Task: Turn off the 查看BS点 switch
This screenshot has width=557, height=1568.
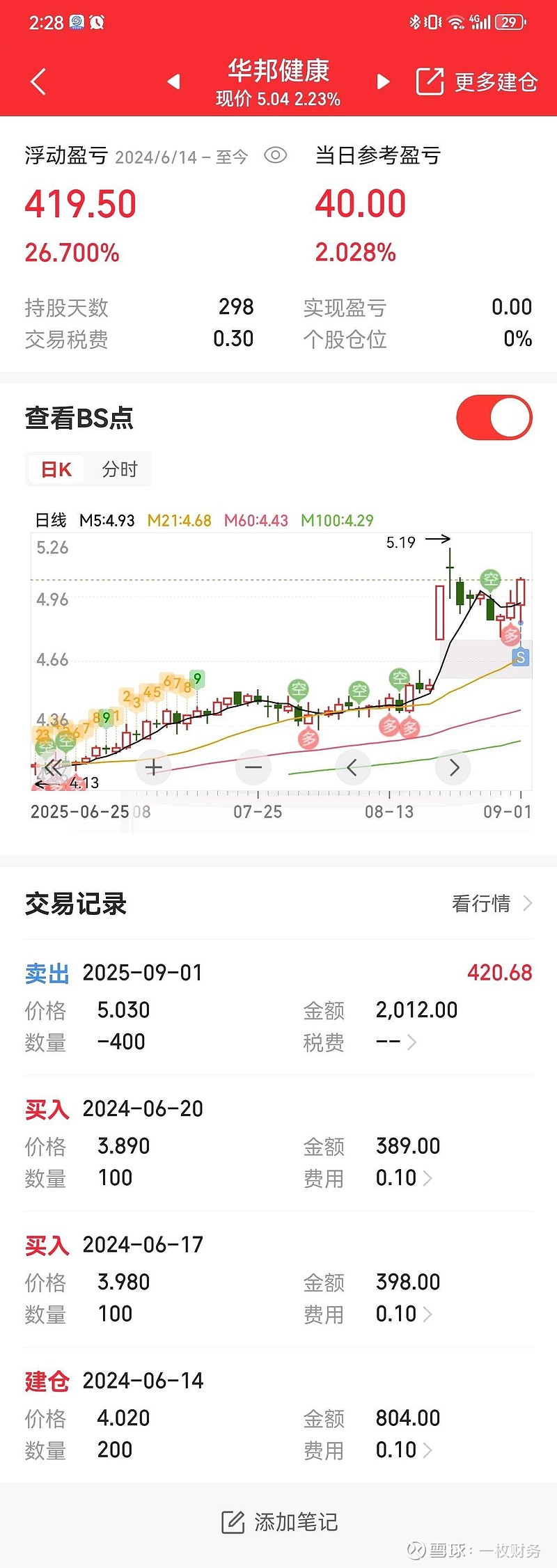Action: pyautogui.click(x=494, y=418)
